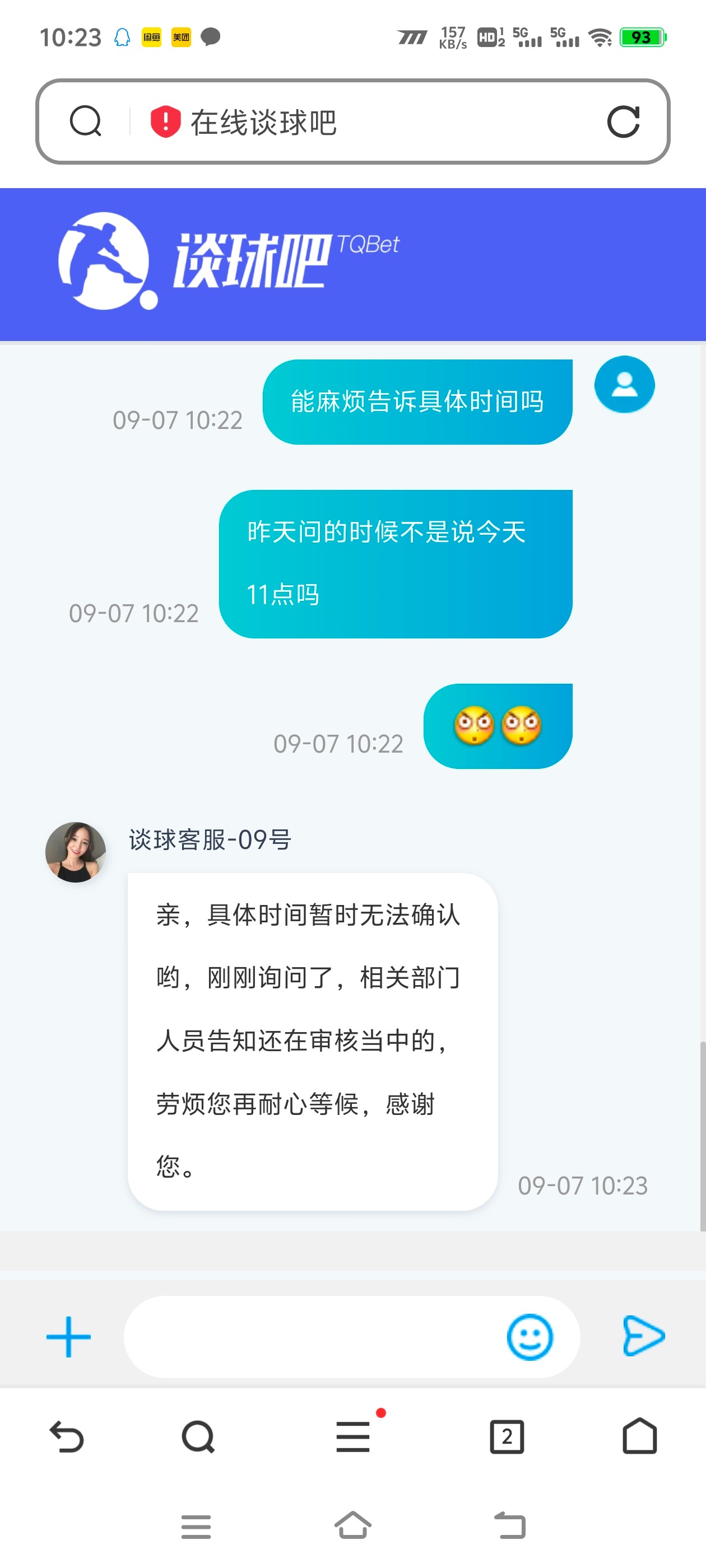Show recent apps from the system bar
The height and width of the screenshot is (1568, 706).
[x=196, y=1527]
